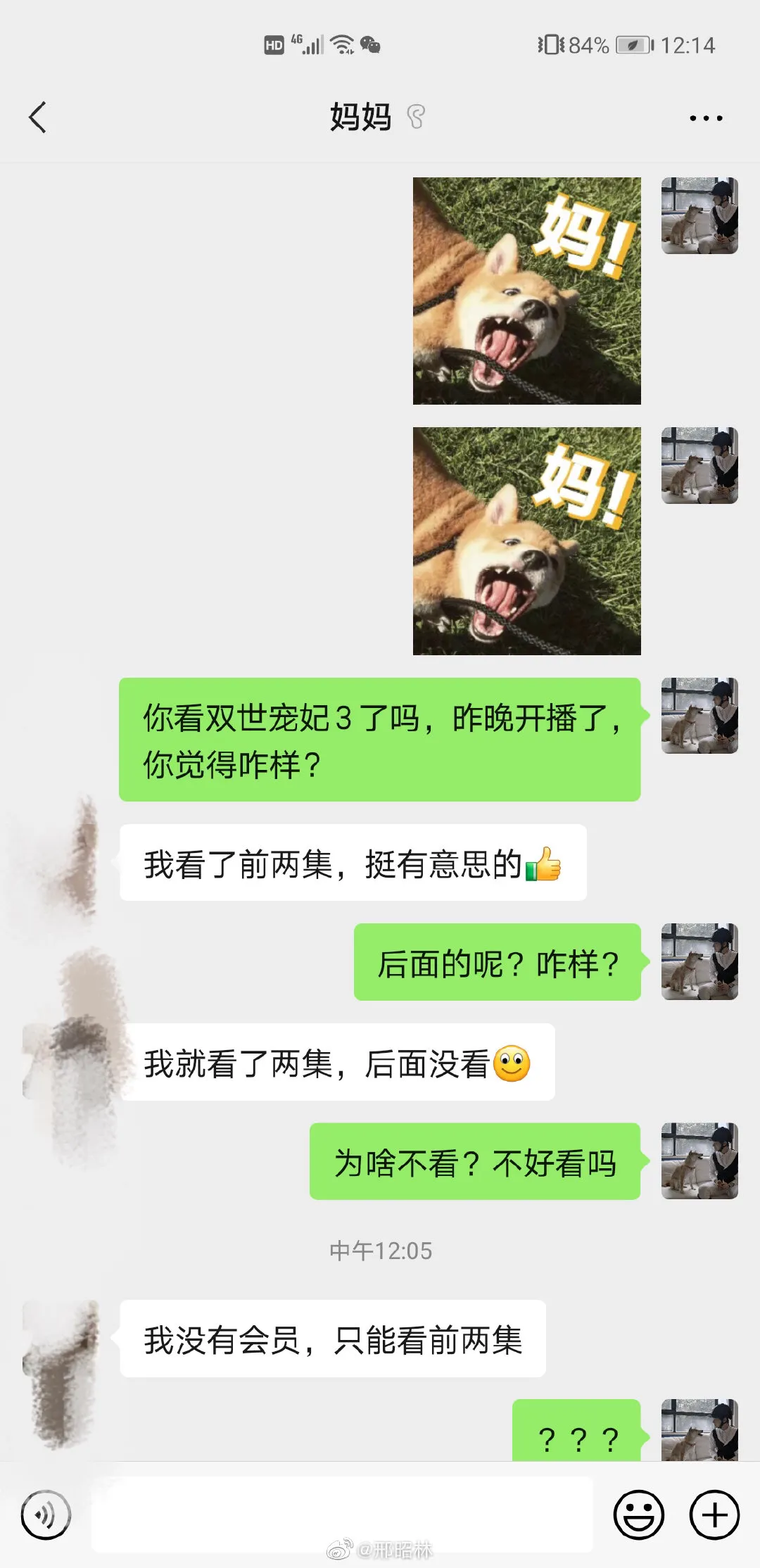
Task: Open my avatar beside "后面的呢？咋样？"
Action: coord(699,961)
